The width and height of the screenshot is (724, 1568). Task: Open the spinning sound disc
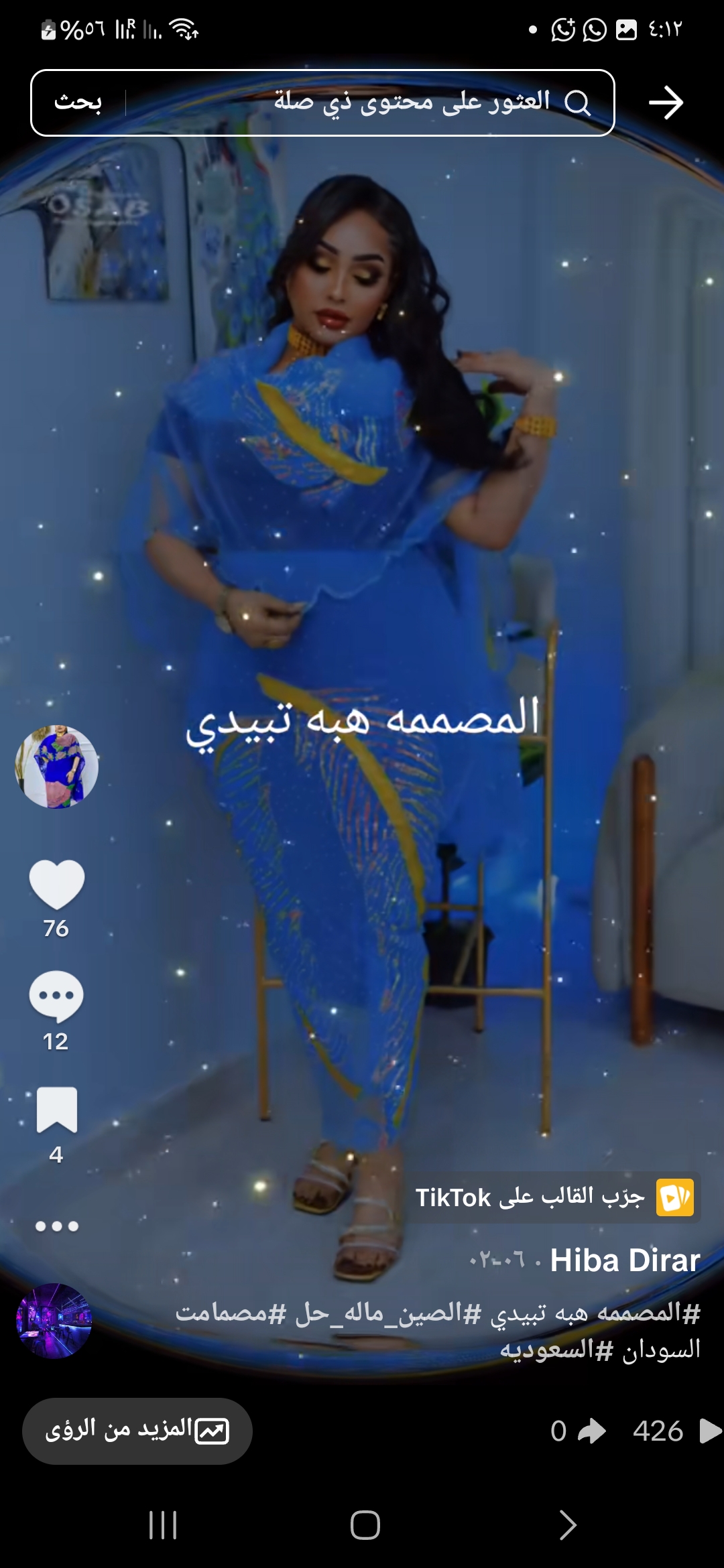coord(54,1321)
